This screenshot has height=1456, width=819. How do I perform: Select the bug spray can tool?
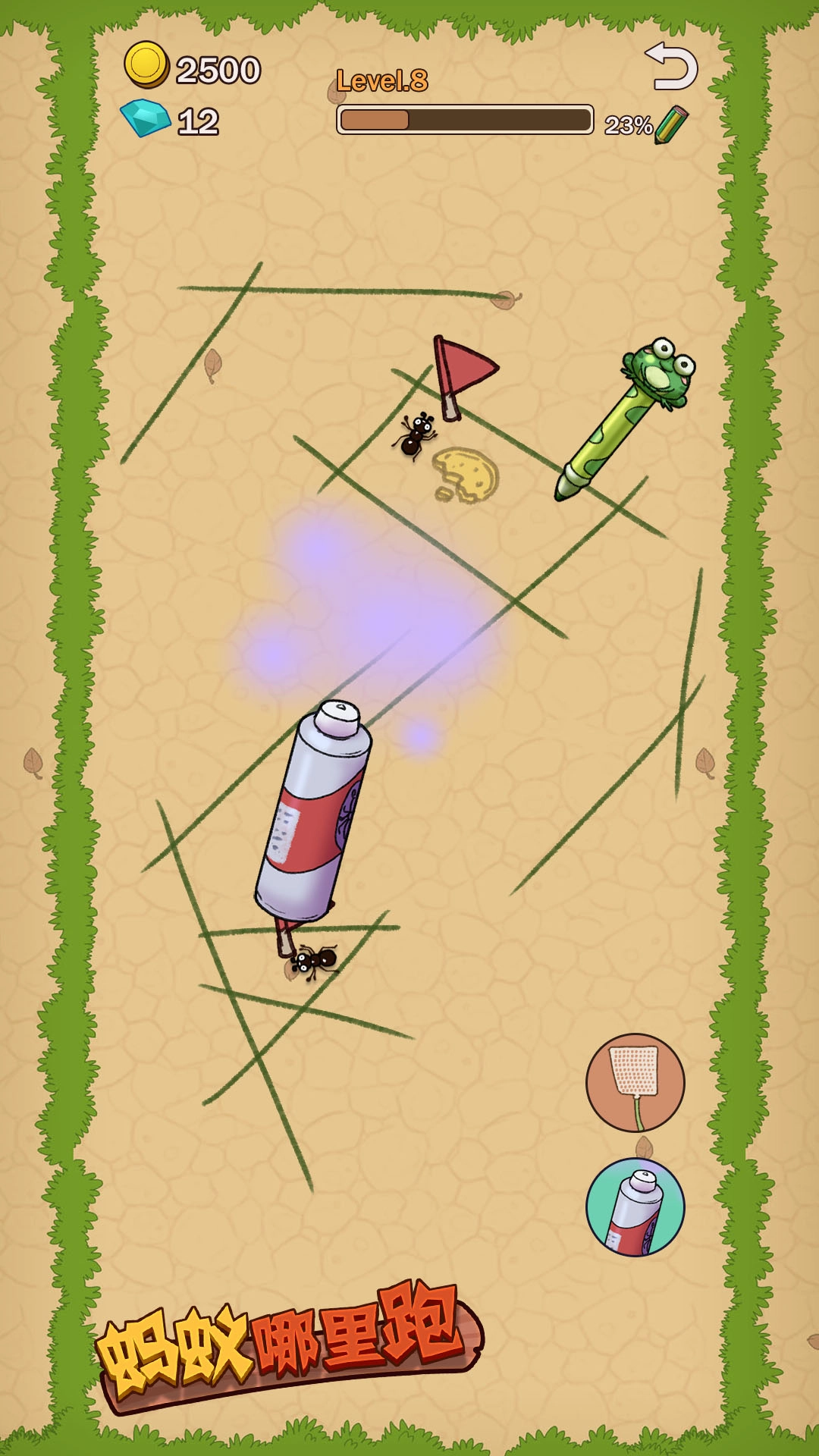coord(635,1207)
